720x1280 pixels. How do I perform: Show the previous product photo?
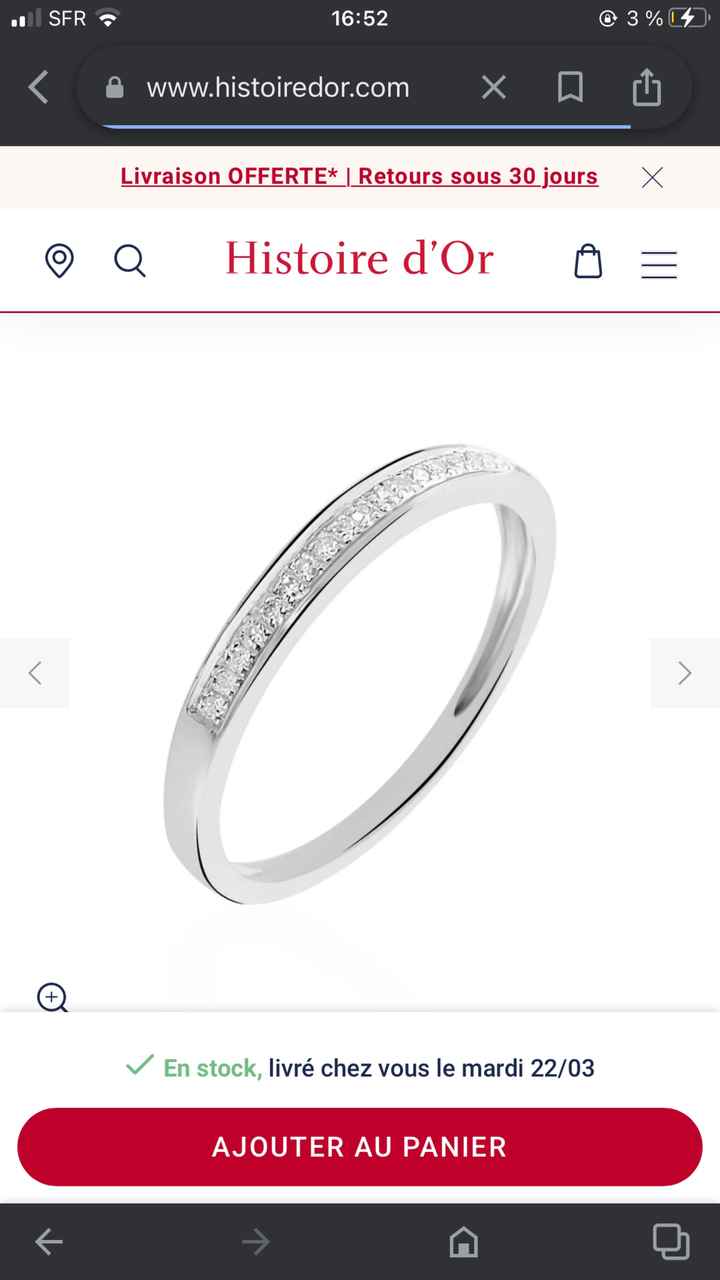coord(35,673)
